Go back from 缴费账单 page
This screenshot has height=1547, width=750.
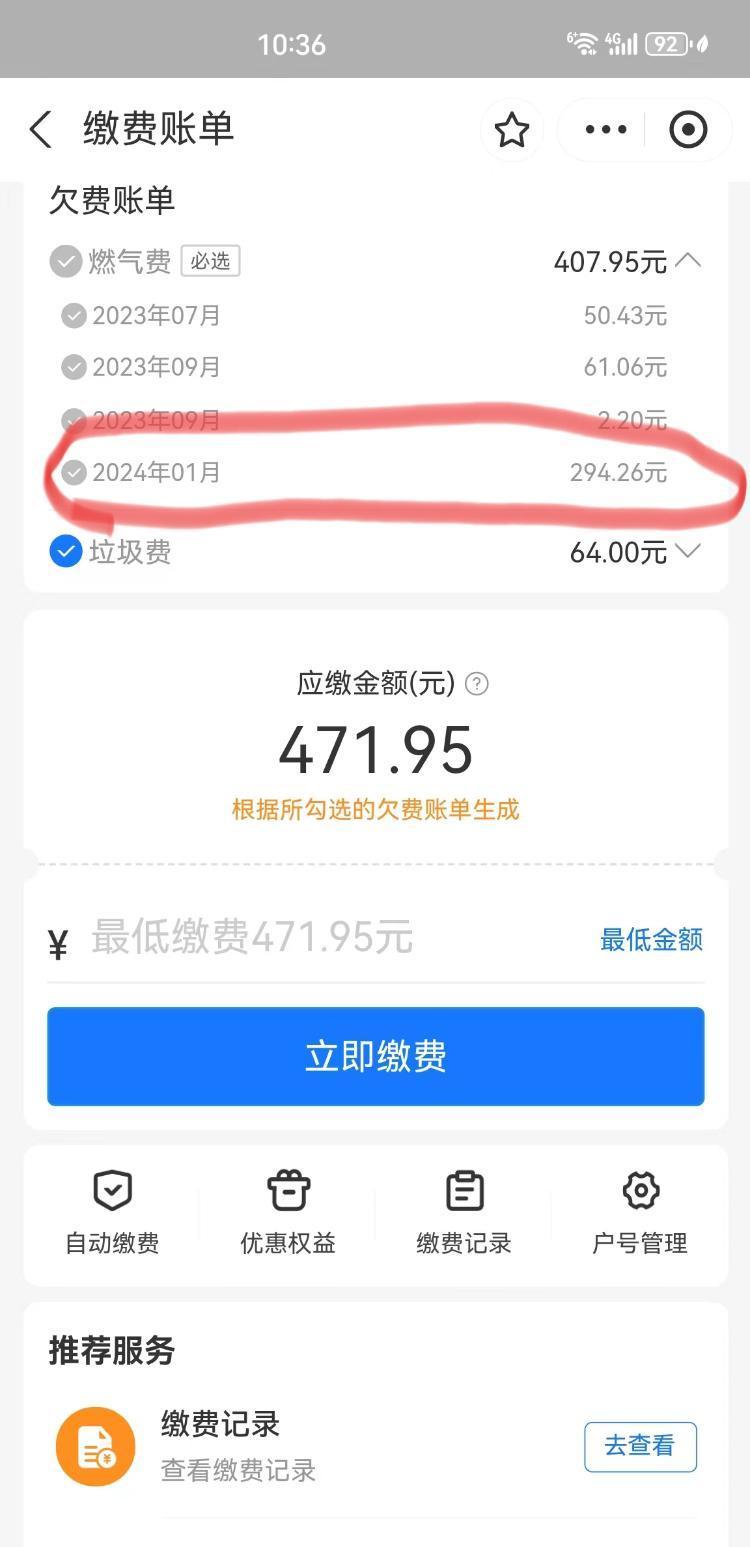[40, 130]
